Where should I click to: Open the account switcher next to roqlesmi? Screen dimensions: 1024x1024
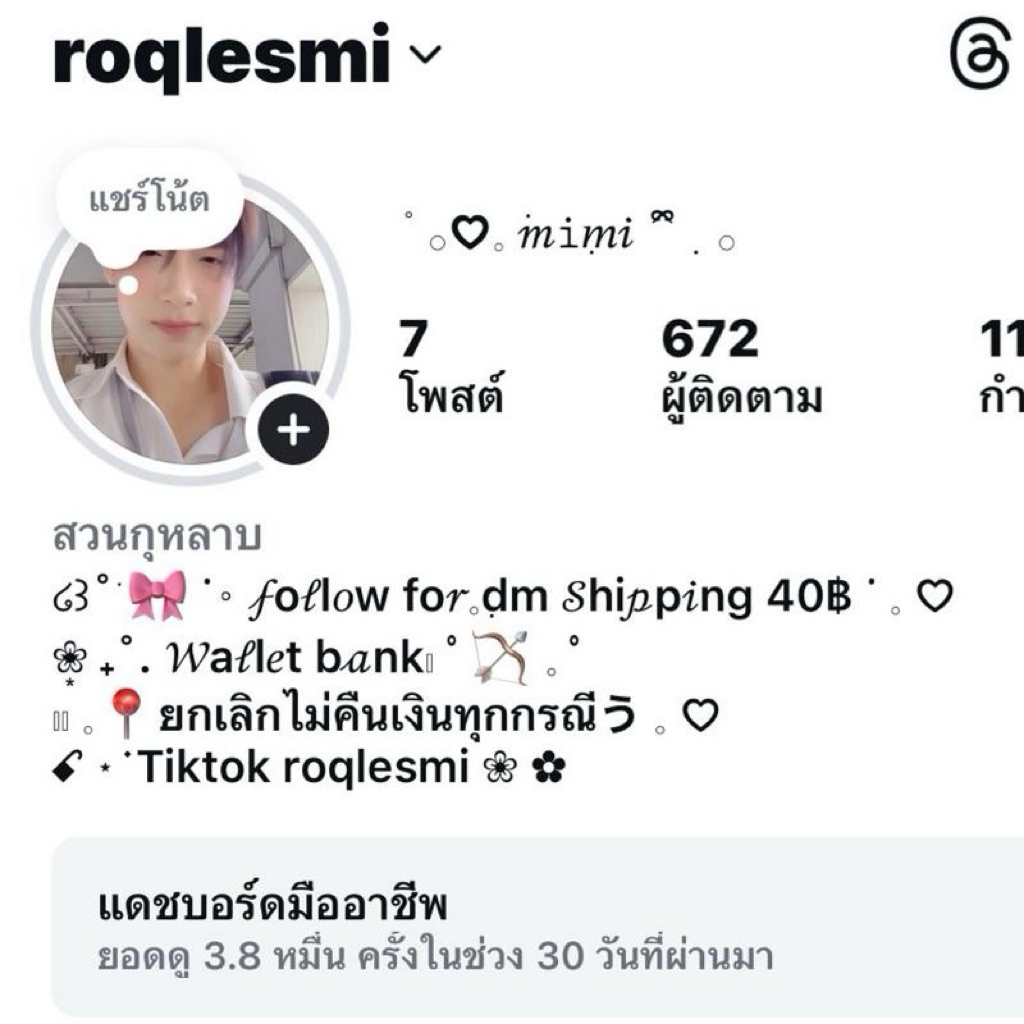(x=424, y=55)
